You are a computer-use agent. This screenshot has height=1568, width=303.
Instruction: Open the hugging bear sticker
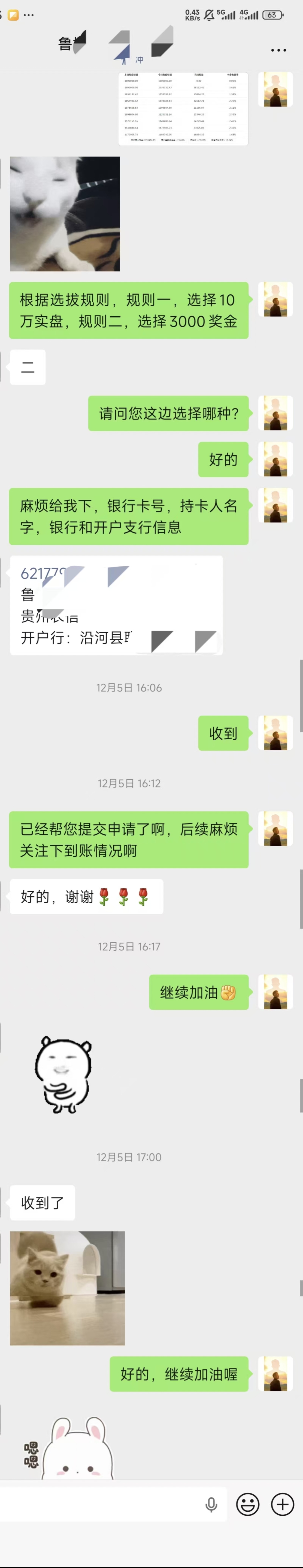(63, 1075)
